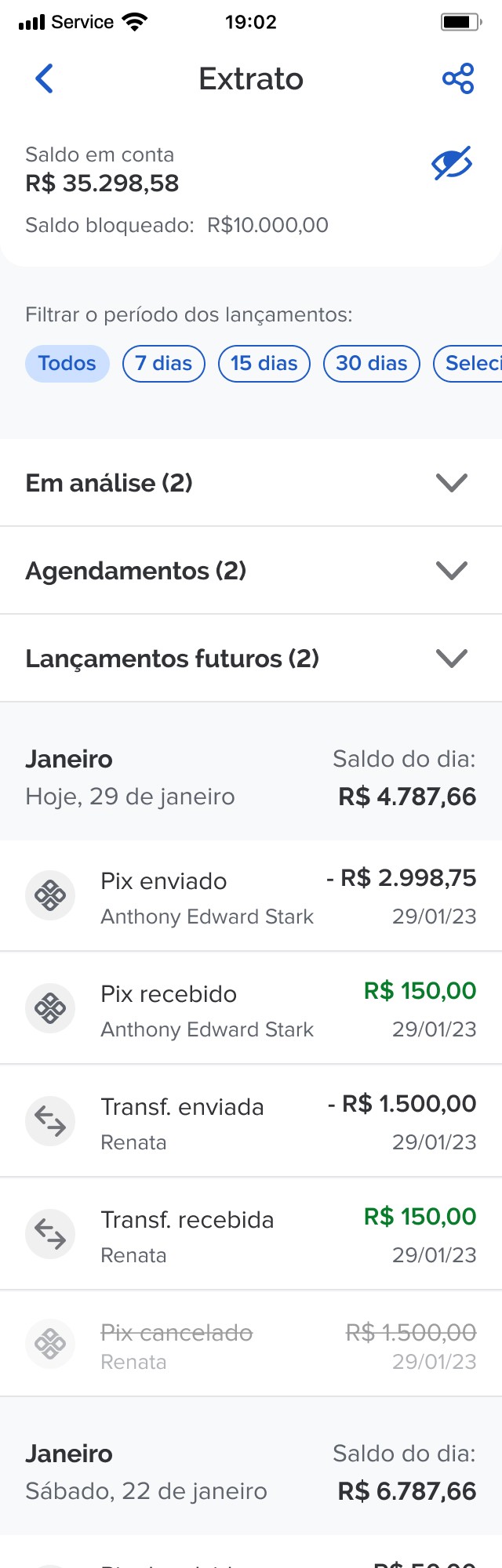
Task: View the Transf. recebida from Renata
Action: coord(251,1235)
